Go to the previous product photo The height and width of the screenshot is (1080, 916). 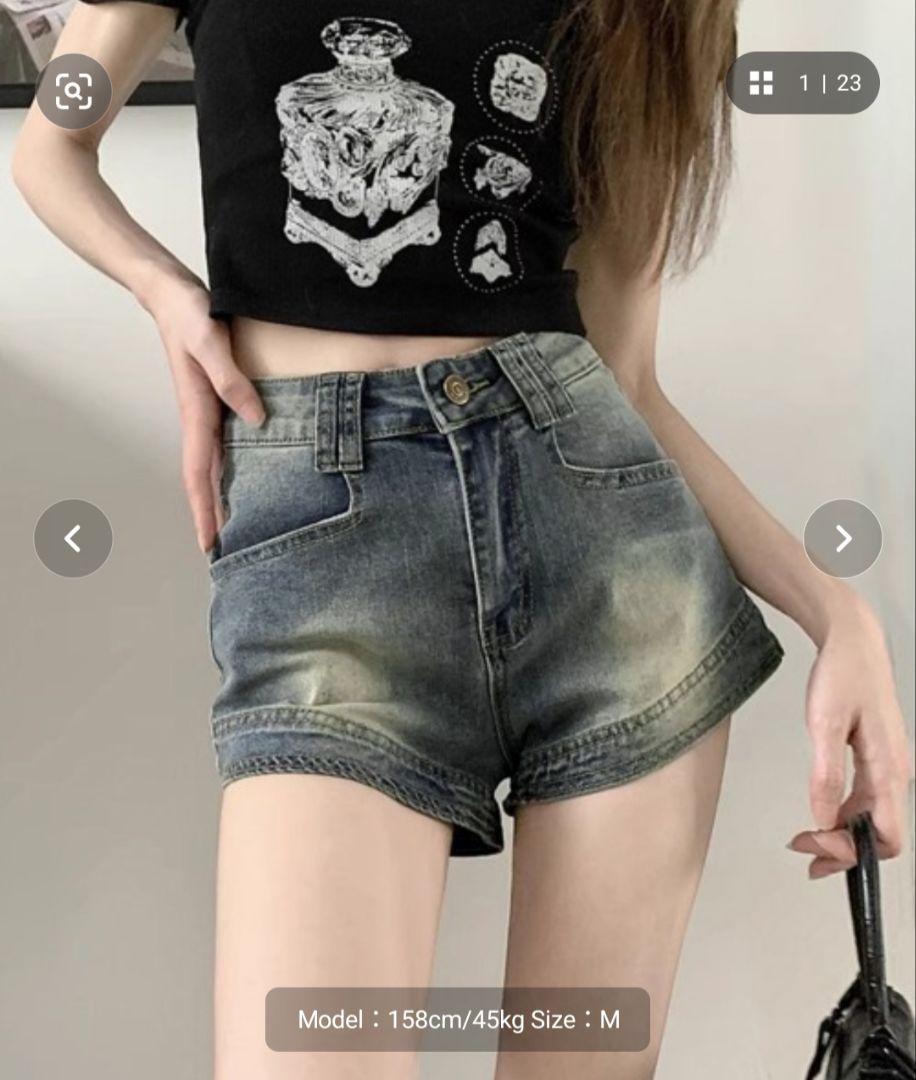click(73, 538)
